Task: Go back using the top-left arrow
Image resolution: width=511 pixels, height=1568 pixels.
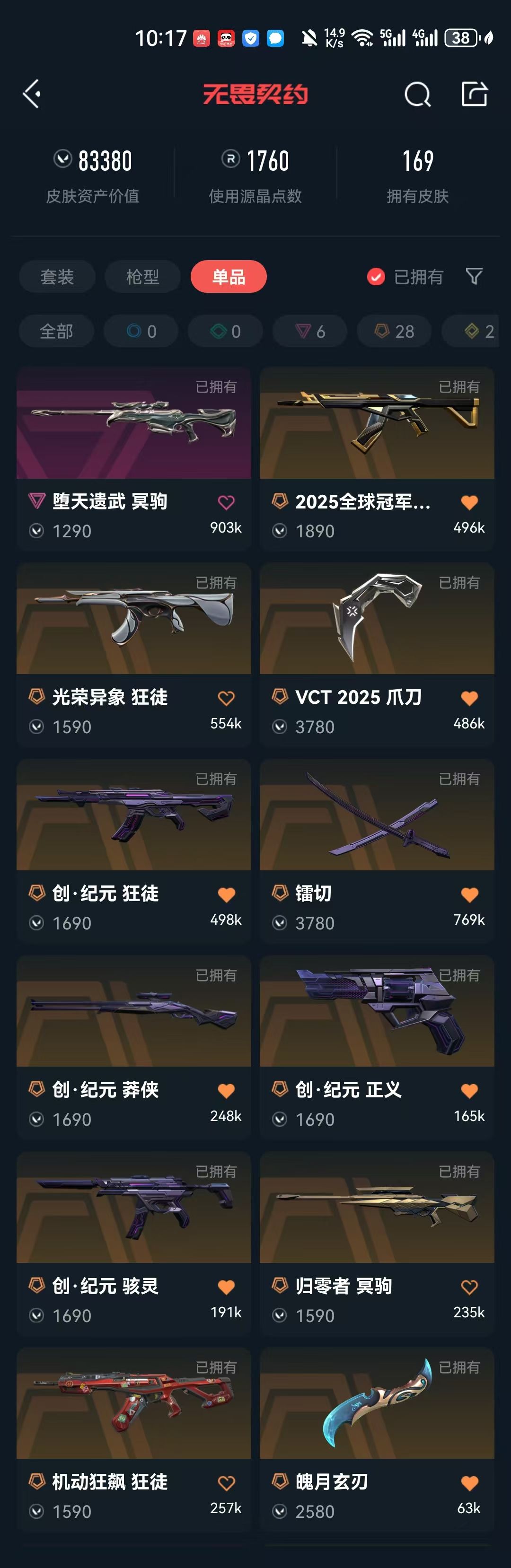Action: tap(32, 94)
